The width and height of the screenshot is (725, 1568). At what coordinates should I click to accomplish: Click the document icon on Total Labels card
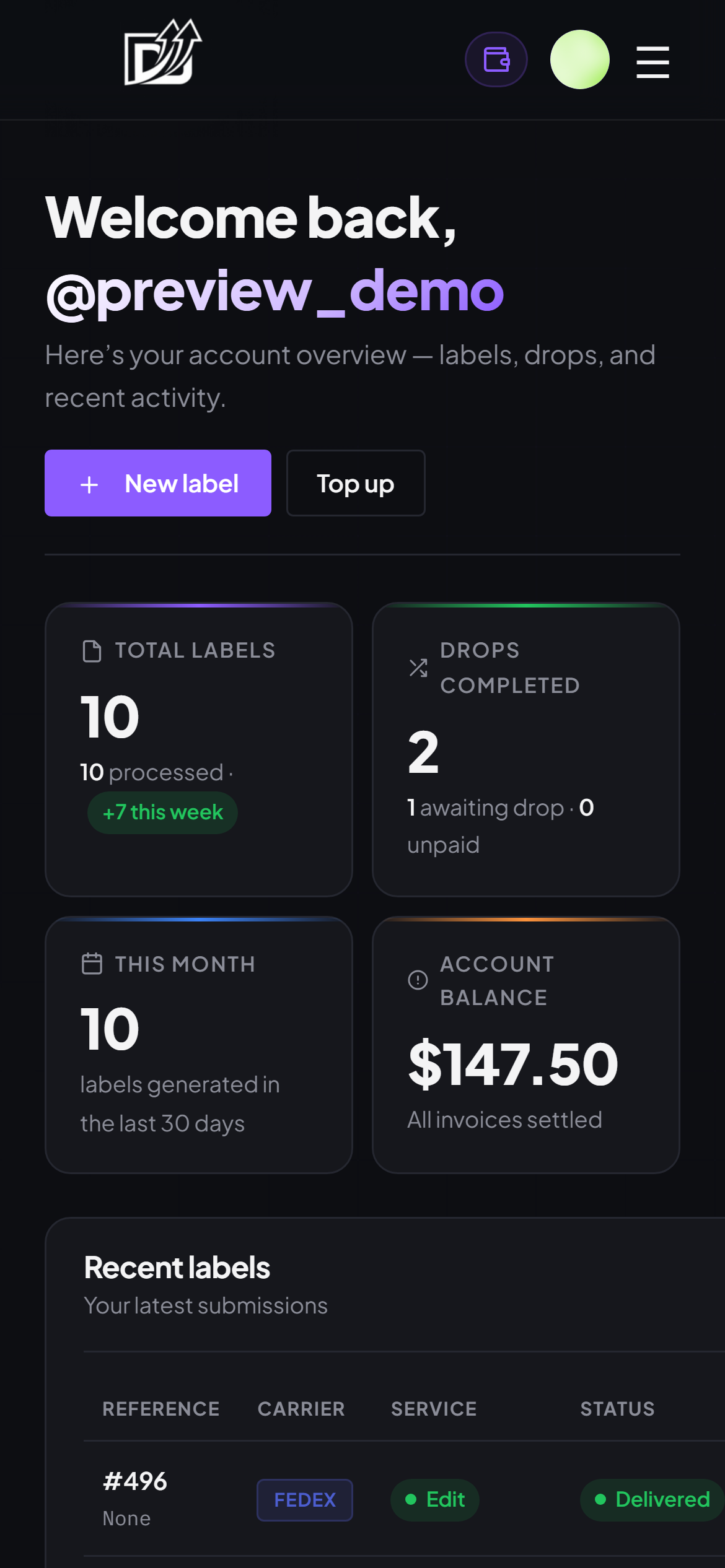tap(92, 650)
